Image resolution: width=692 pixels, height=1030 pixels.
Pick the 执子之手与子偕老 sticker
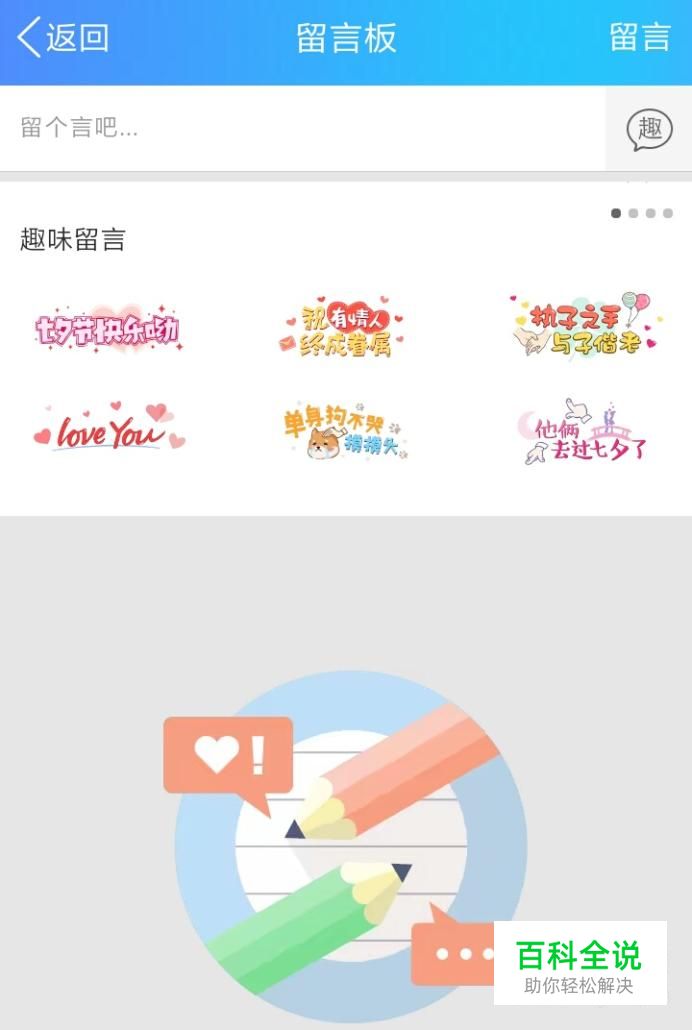tap(585, 324)
